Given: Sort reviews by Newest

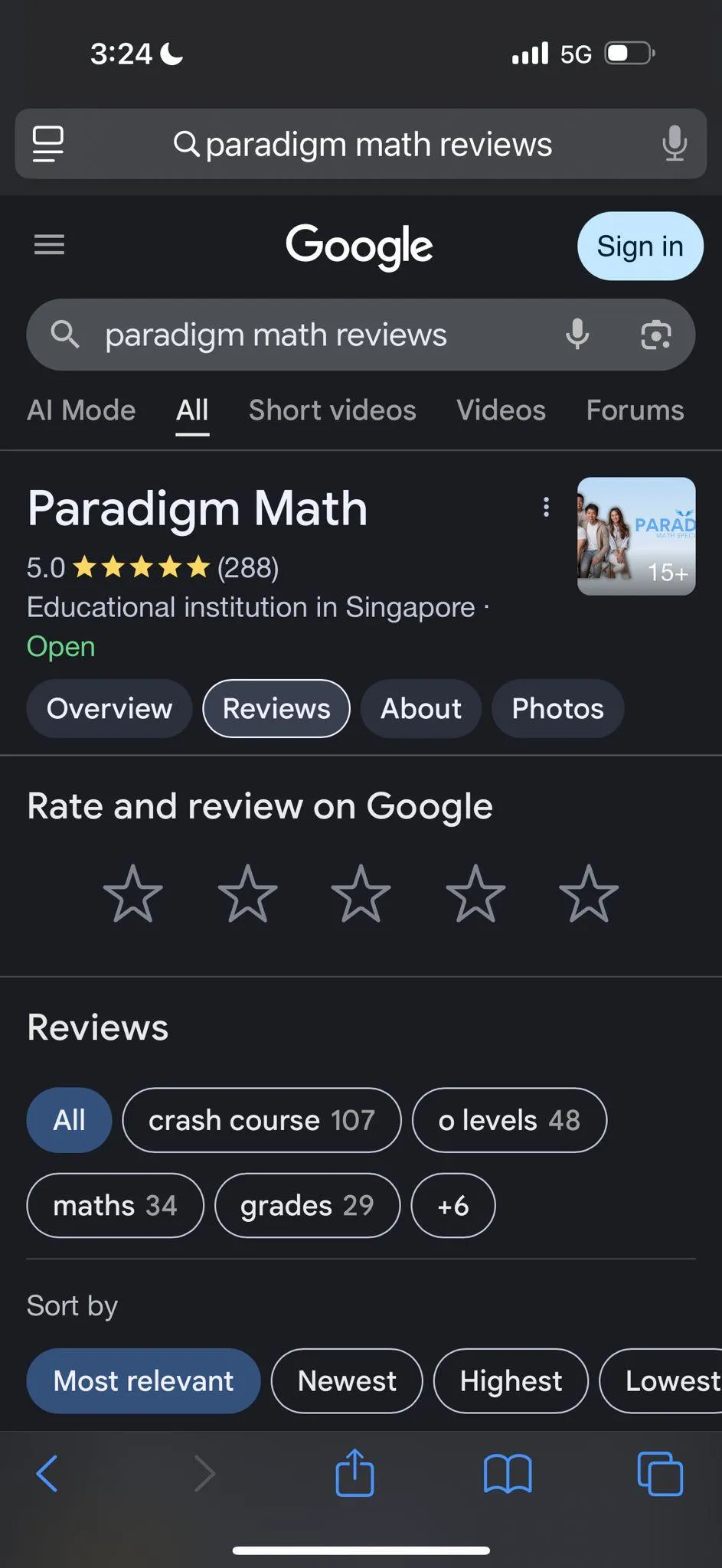Looking at the screenshot, I should click(347, 1381).
